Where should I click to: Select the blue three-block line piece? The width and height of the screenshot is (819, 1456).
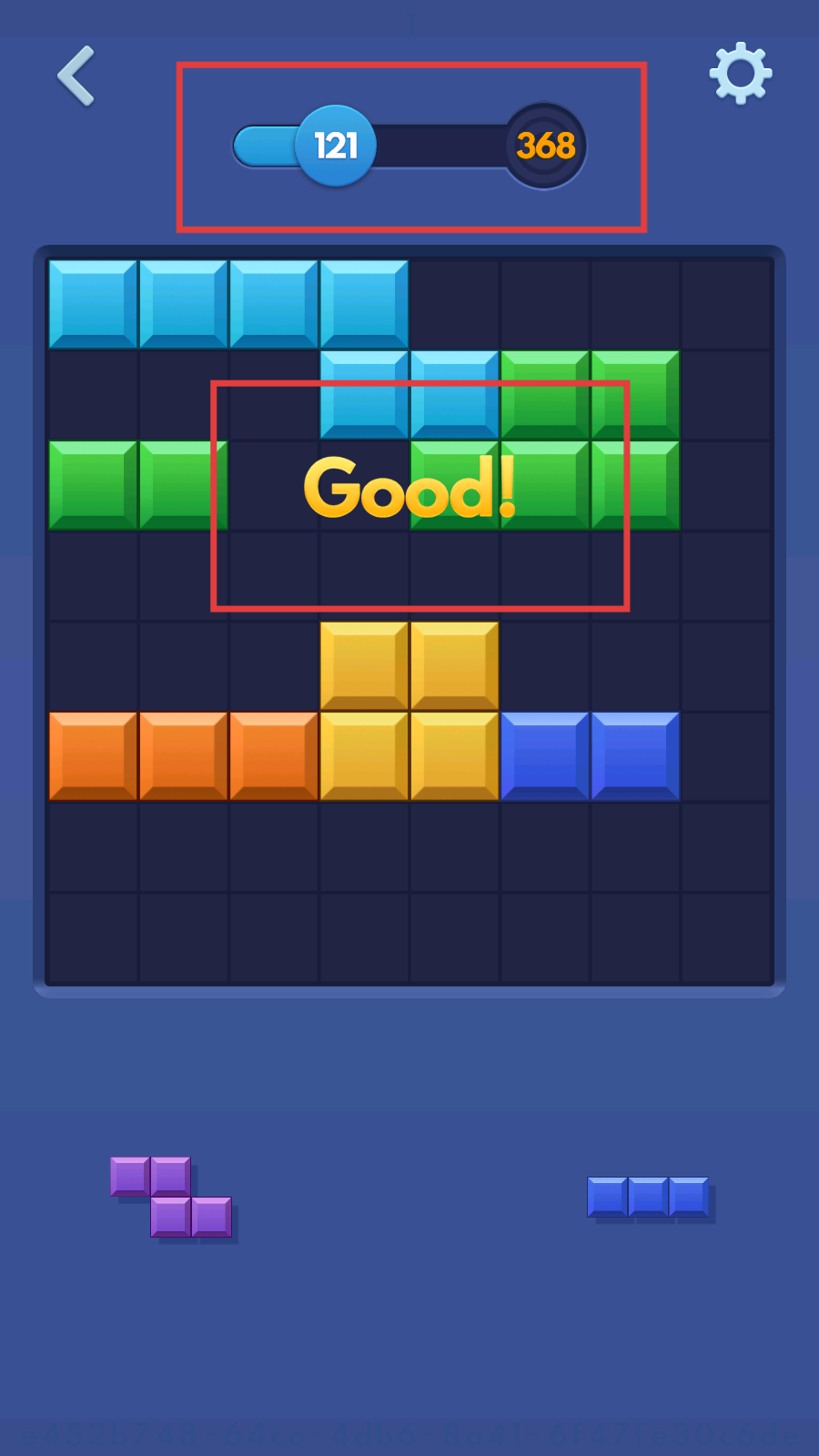tap(648, 1197)
